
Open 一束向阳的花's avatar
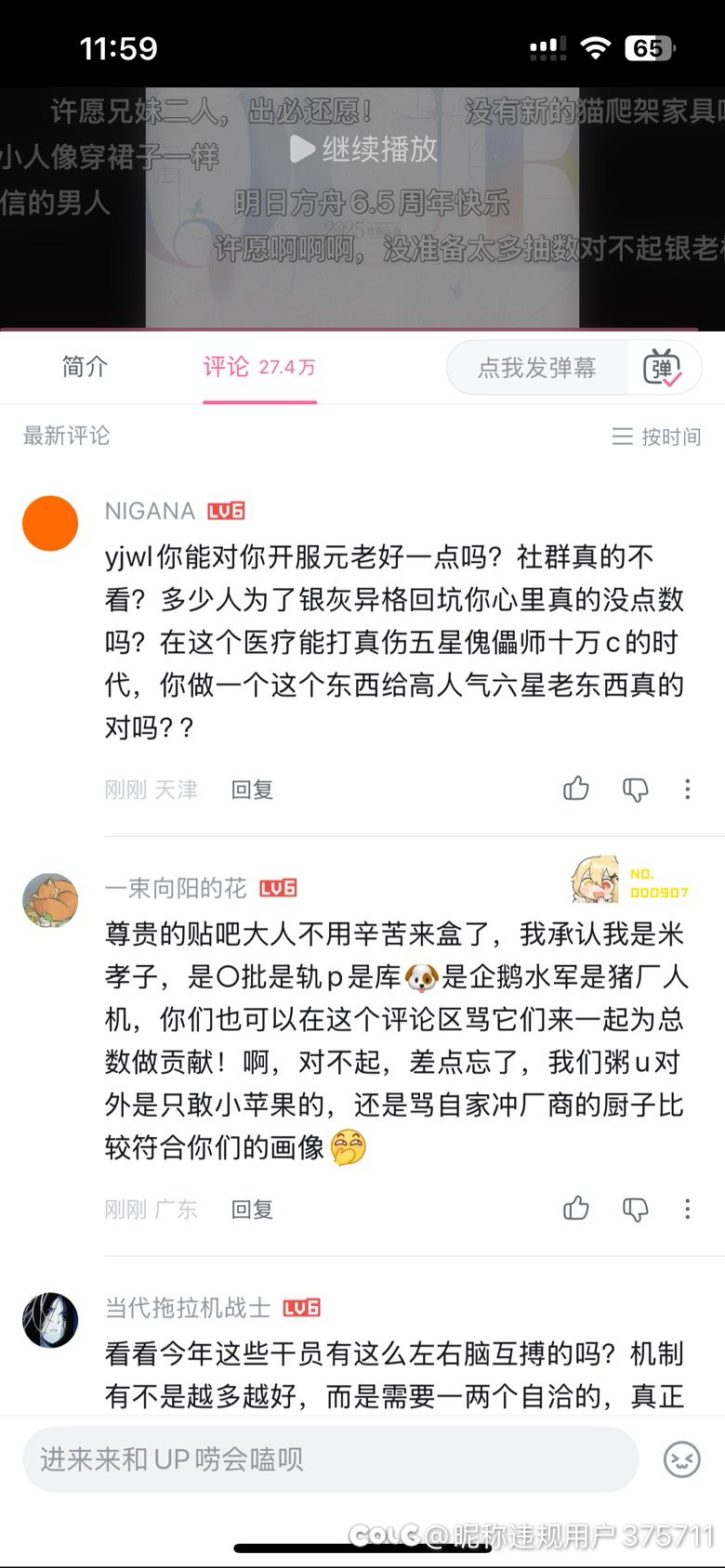point(50,901)
